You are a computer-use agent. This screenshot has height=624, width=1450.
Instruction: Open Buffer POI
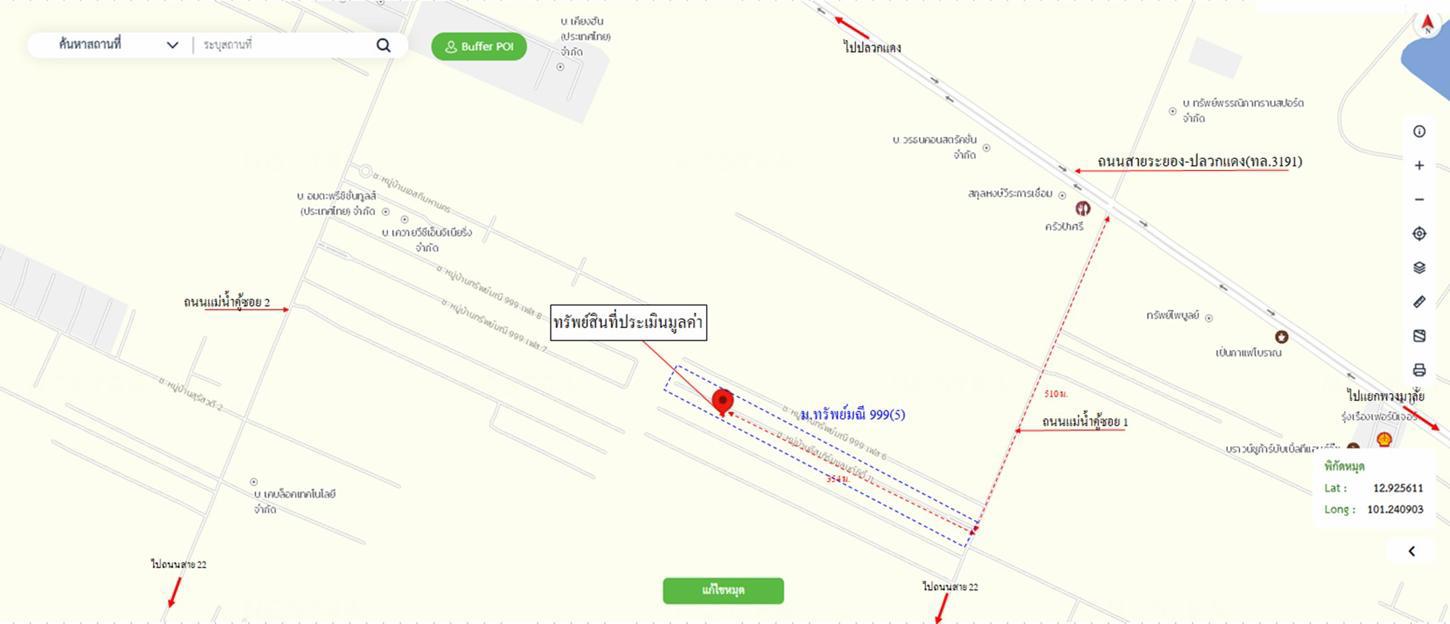click(479, 47)
